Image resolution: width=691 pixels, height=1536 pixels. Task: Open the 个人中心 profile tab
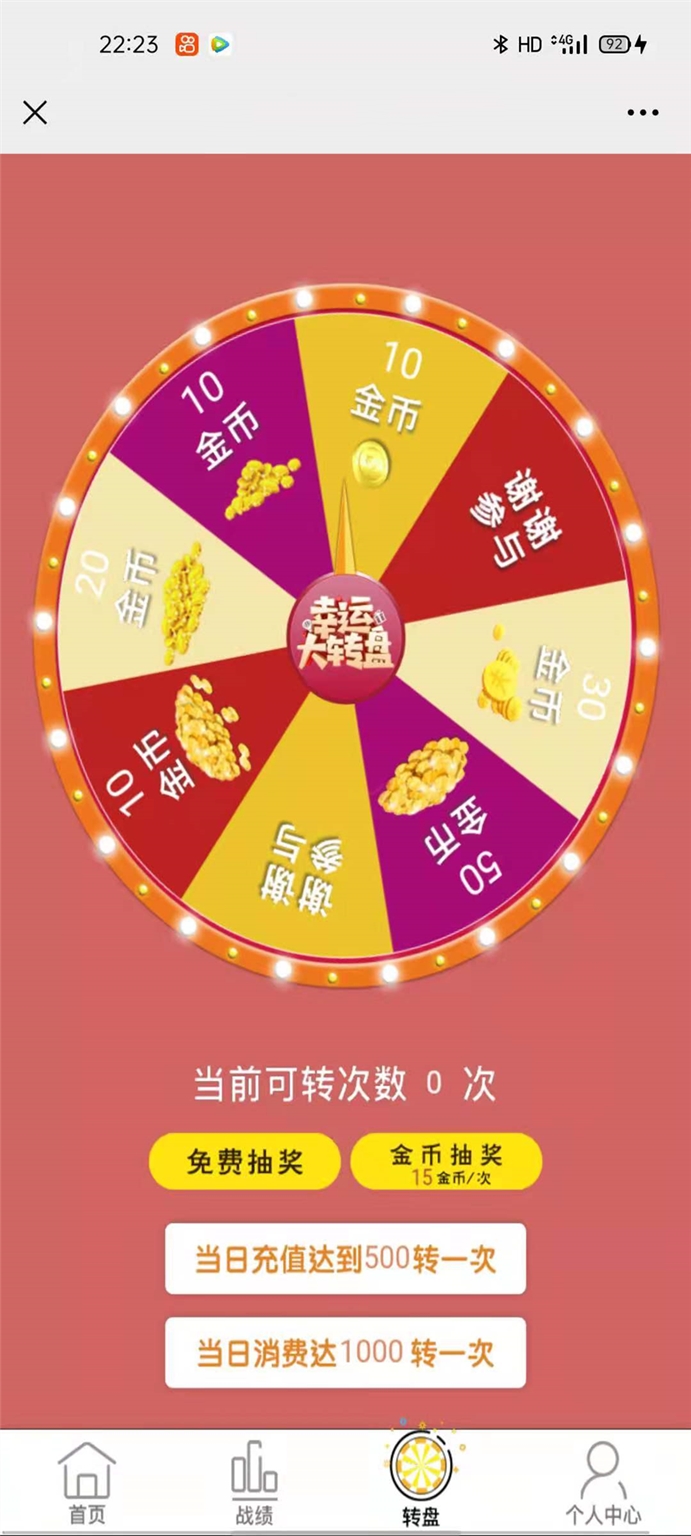click(602, 1483)
